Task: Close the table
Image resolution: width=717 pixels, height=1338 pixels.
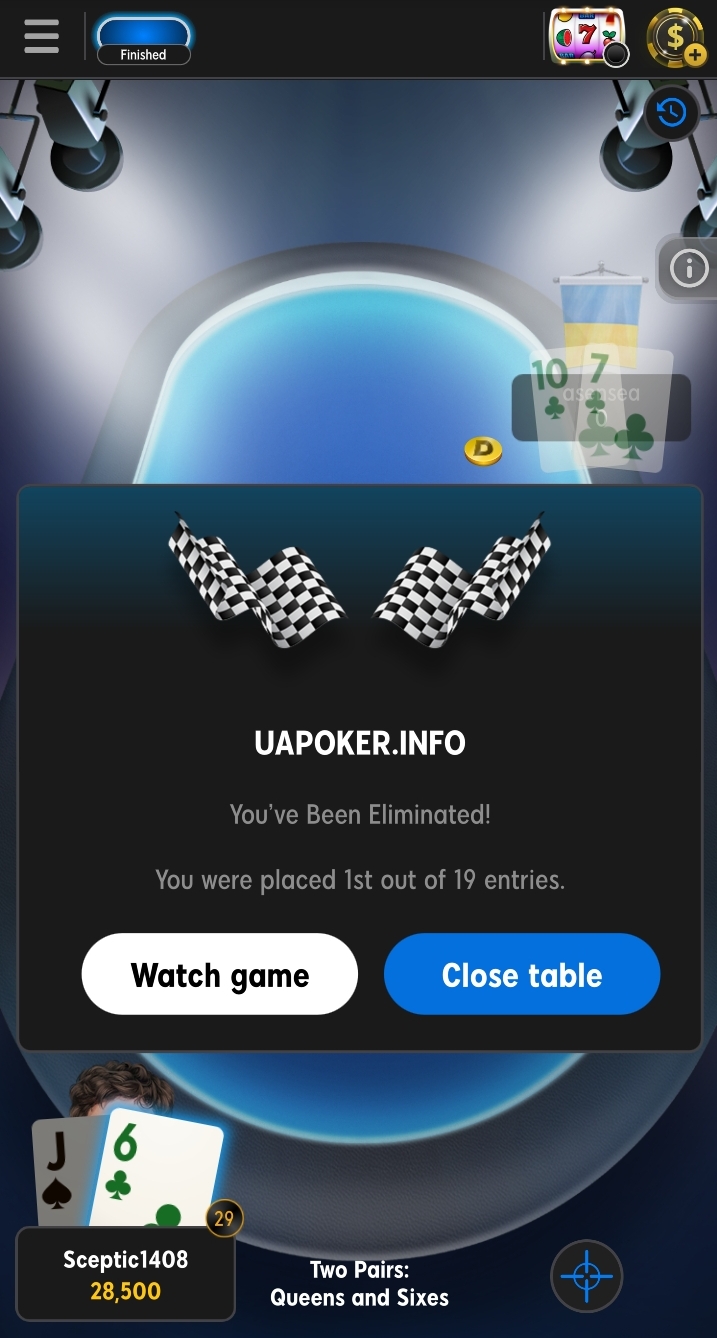Action: [x=522, y=975]
